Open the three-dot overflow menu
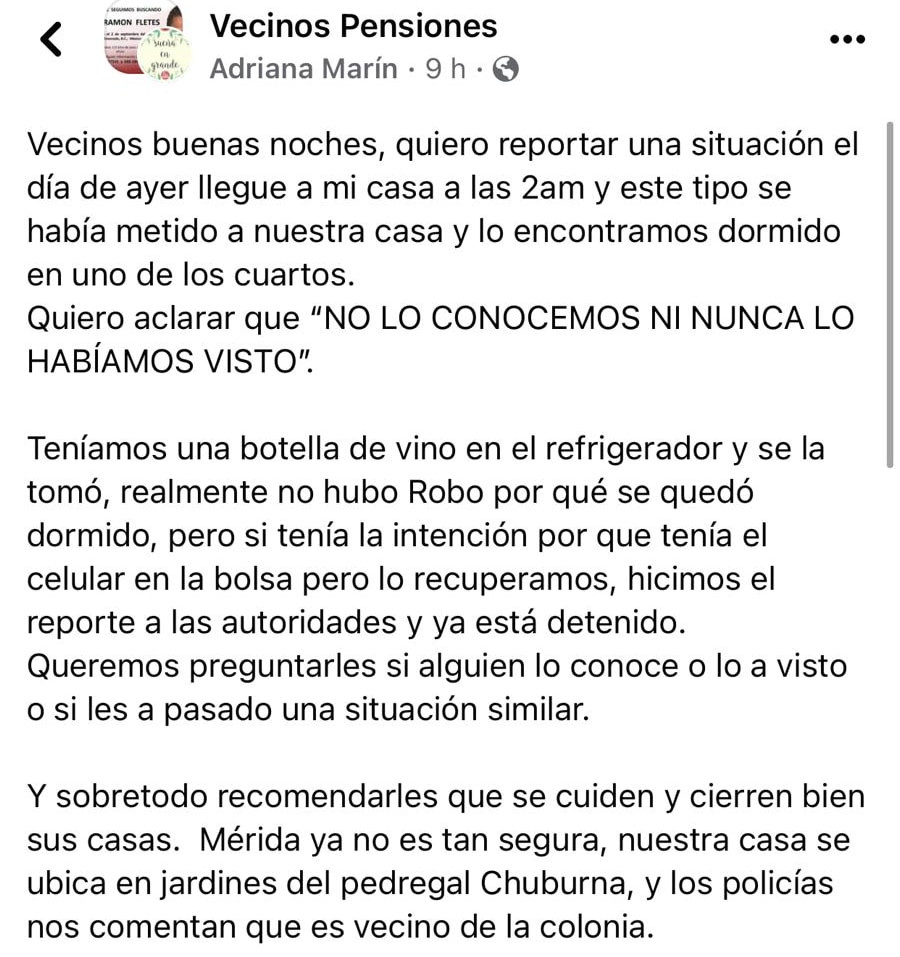Viewport: 900px width, 957px height. click(x=847, y=40)
